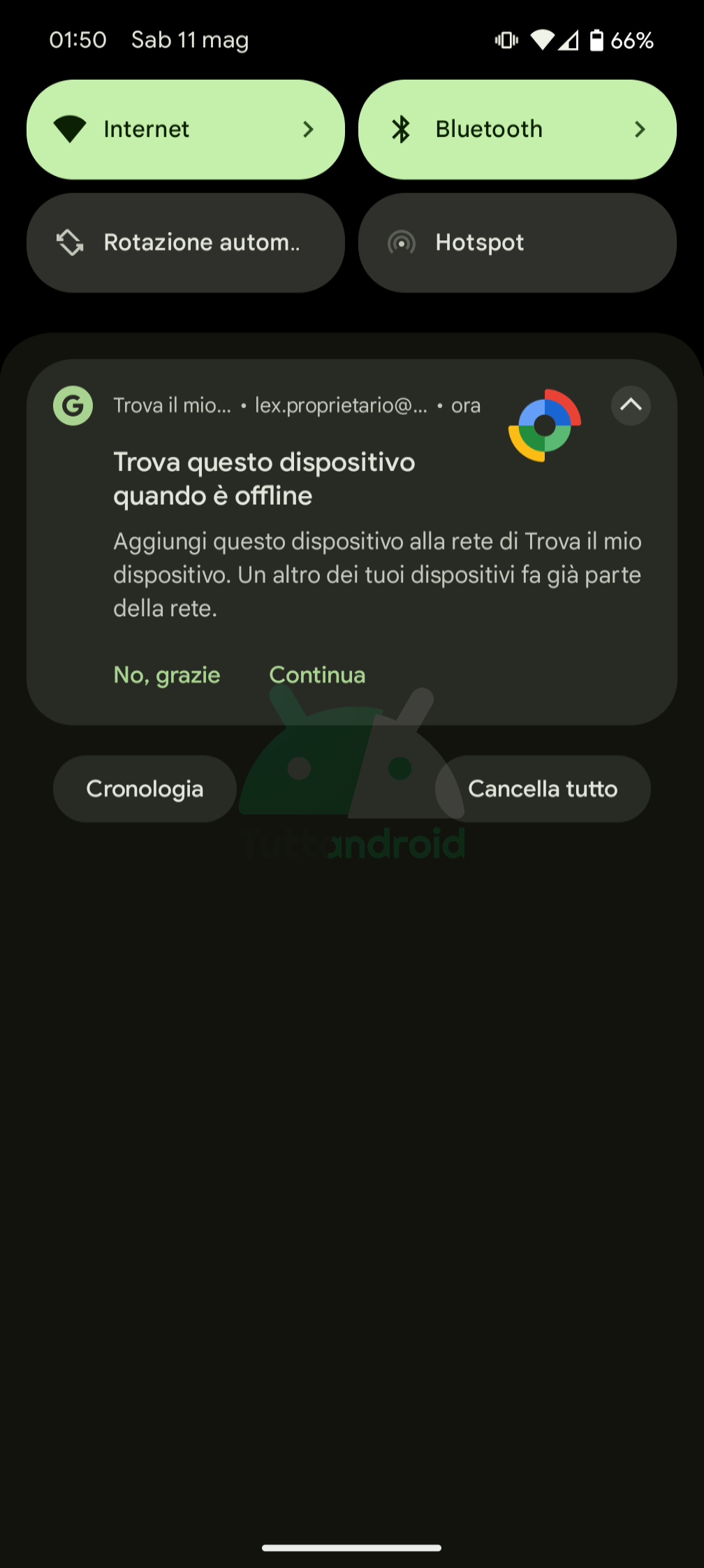This screenshot has height=1568, width=704.
Task: Collapse the Trova il mio dispositivo notification
Action: (631, 405)
